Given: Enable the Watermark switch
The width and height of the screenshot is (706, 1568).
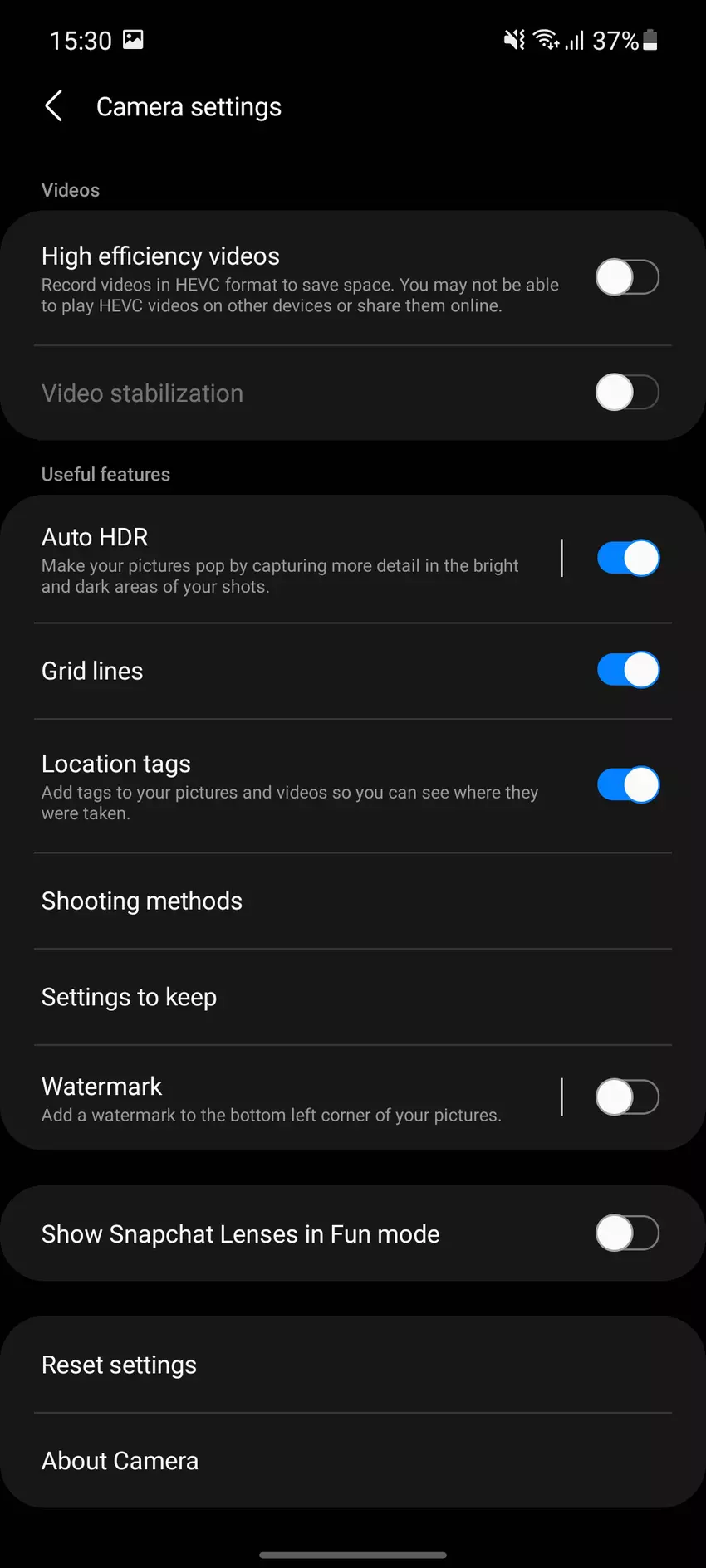Looking at the screenshot, I should pos(627,1097).
